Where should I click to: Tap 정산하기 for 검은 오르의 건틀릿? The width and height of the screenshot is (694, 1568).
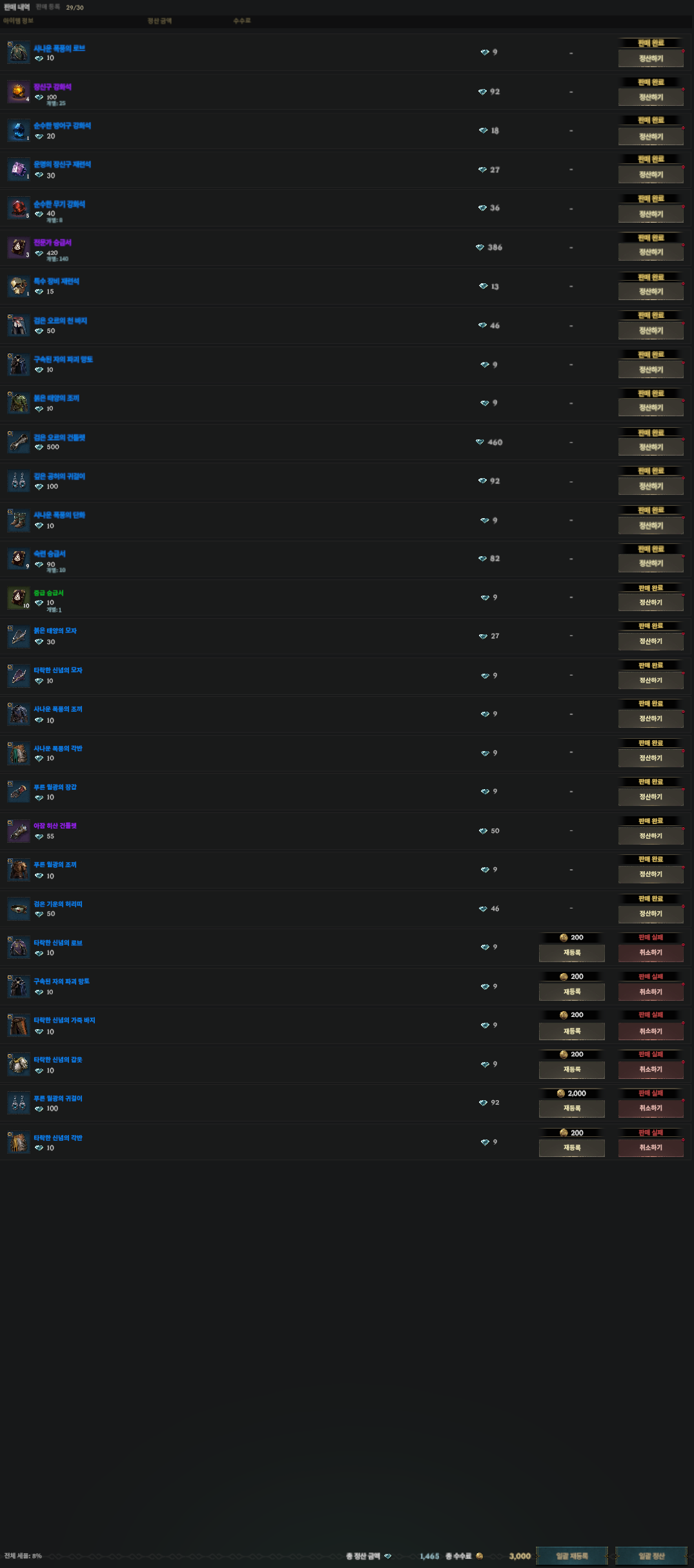(651, 447)
